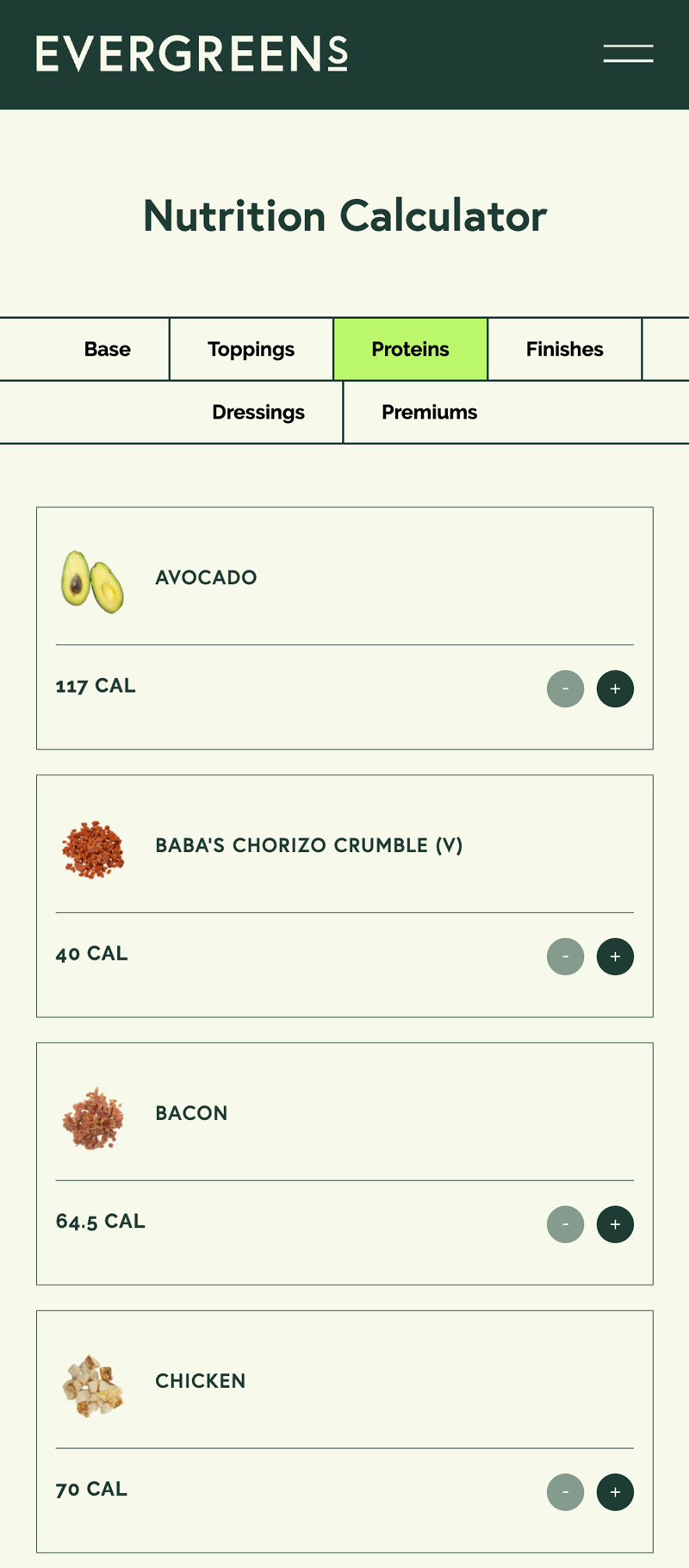Add Bacon using the plus button
This screenshot has width=689, height=1568.
[x=615, y=1224]
